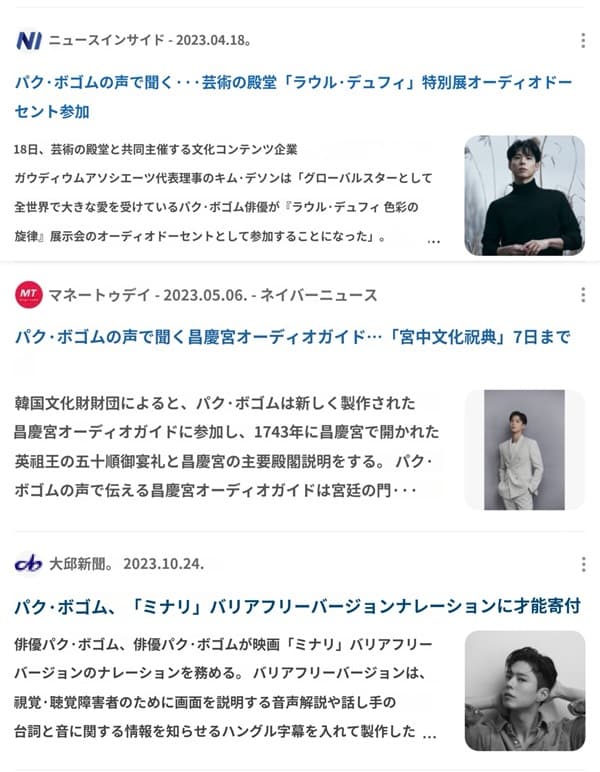Open ニュースインサイド publisher source
This screenshot has height=772, width=600.
106,41
